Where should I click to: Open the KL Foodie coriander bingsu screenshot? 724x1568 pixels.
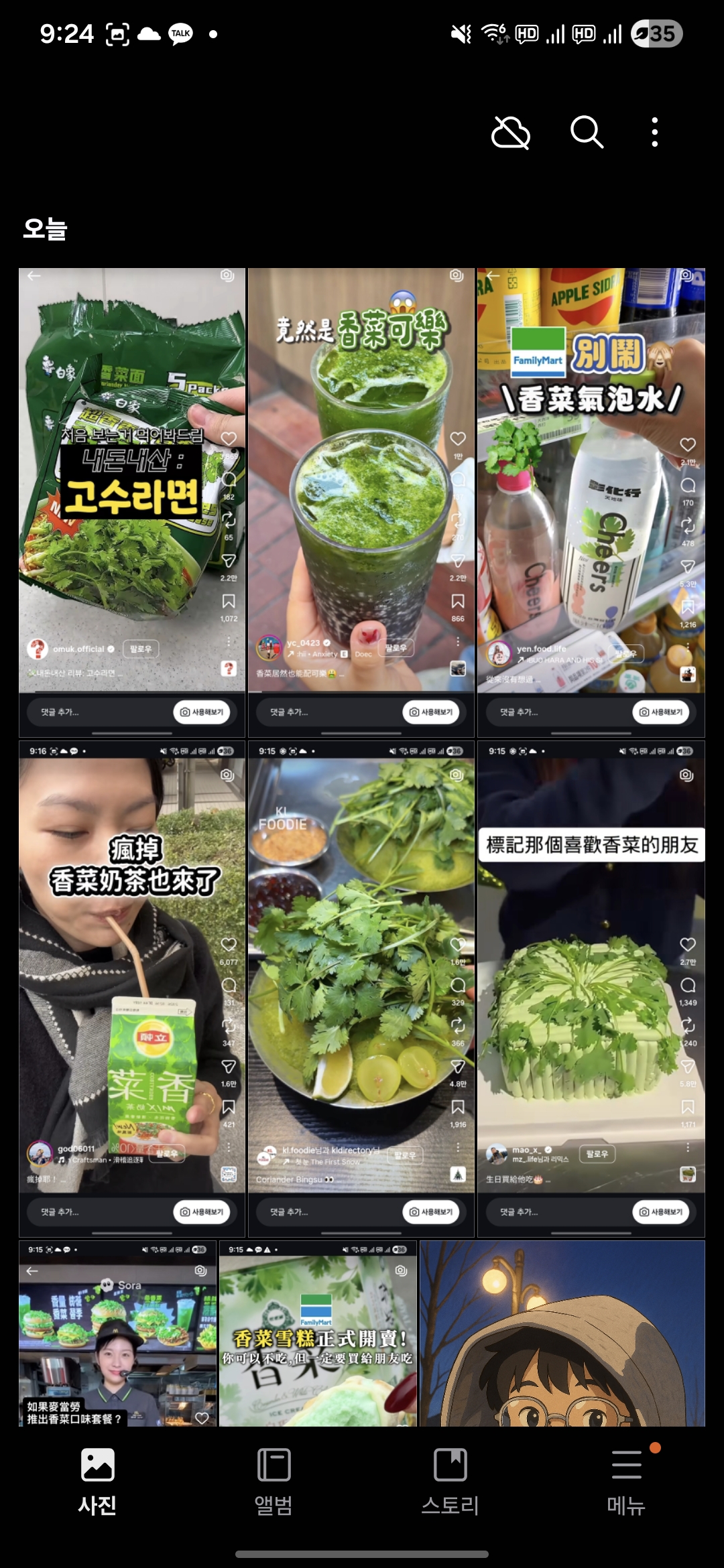pos(361,988)
